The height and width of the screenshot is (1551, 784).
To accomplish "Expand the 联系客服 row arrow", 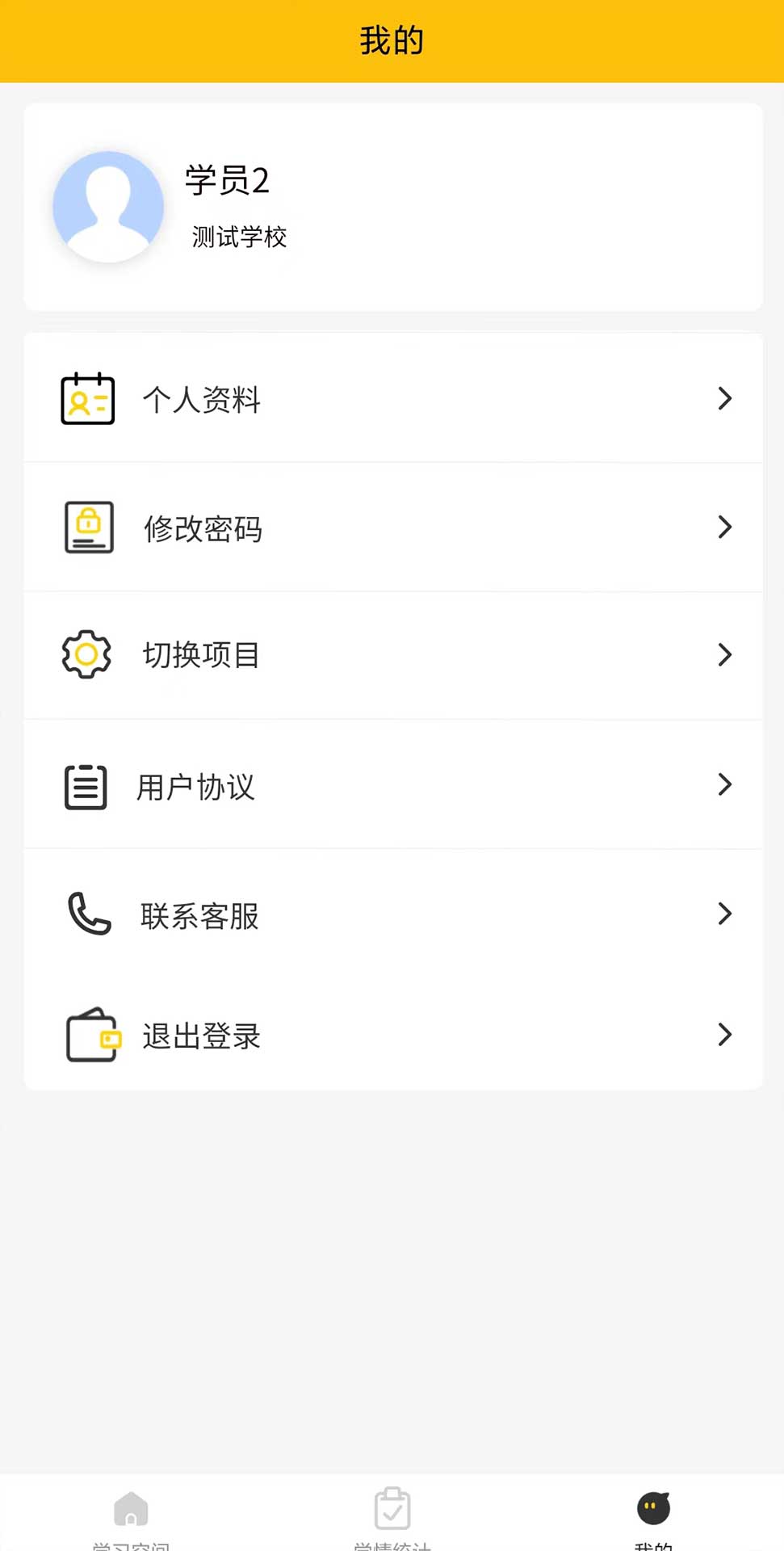I will click(723, 914).
